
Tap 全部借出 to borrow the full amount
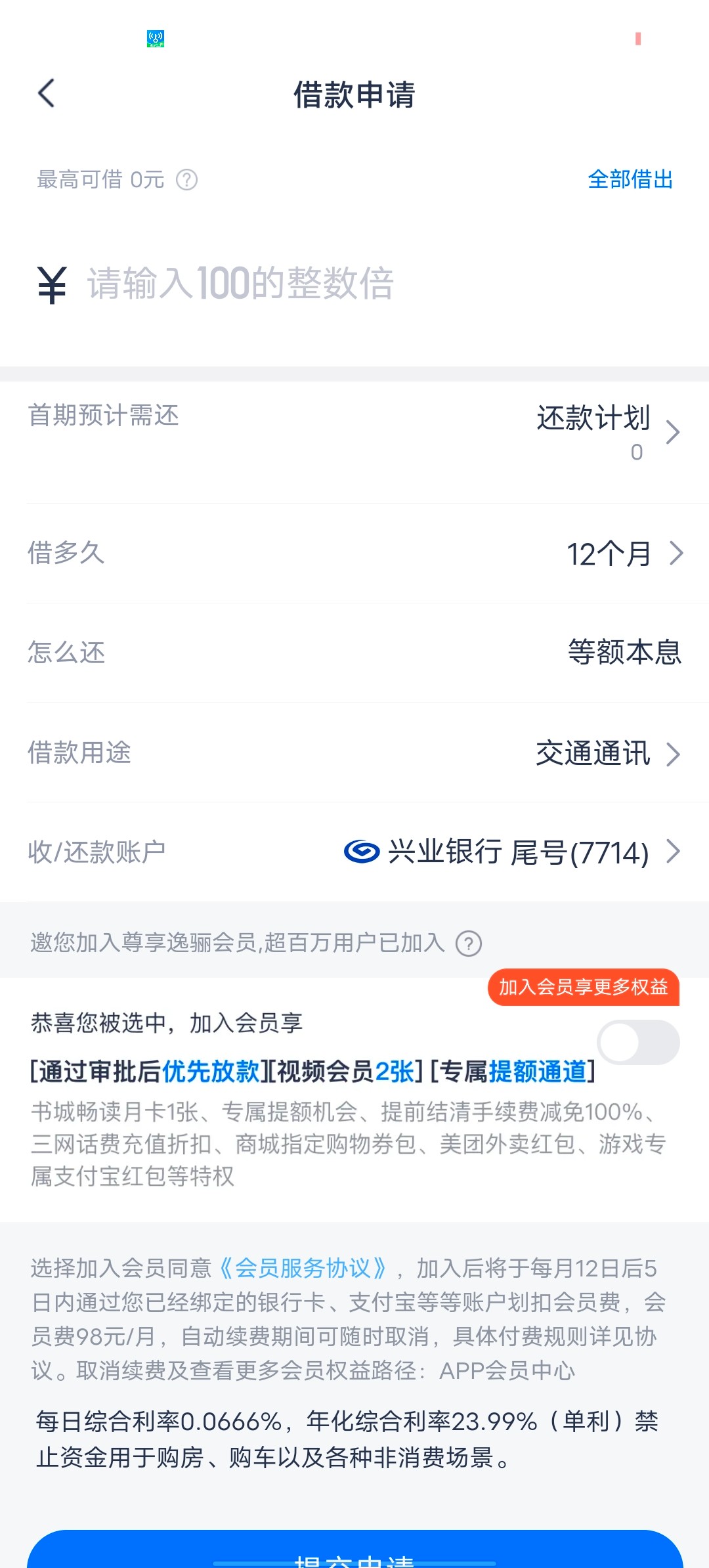click(630, 179)
